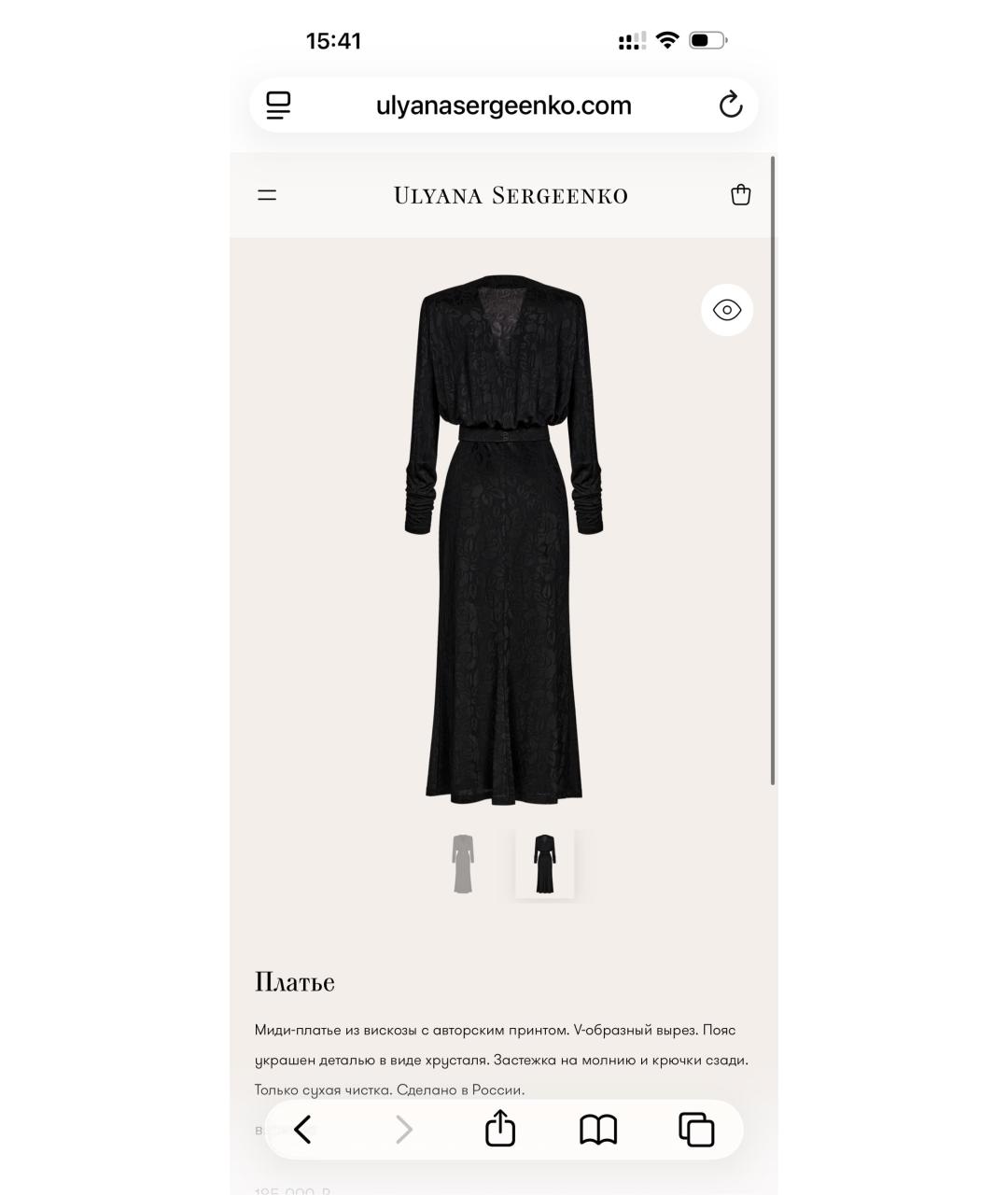
Task: Go back to previous page
Action: [302, 1130]
